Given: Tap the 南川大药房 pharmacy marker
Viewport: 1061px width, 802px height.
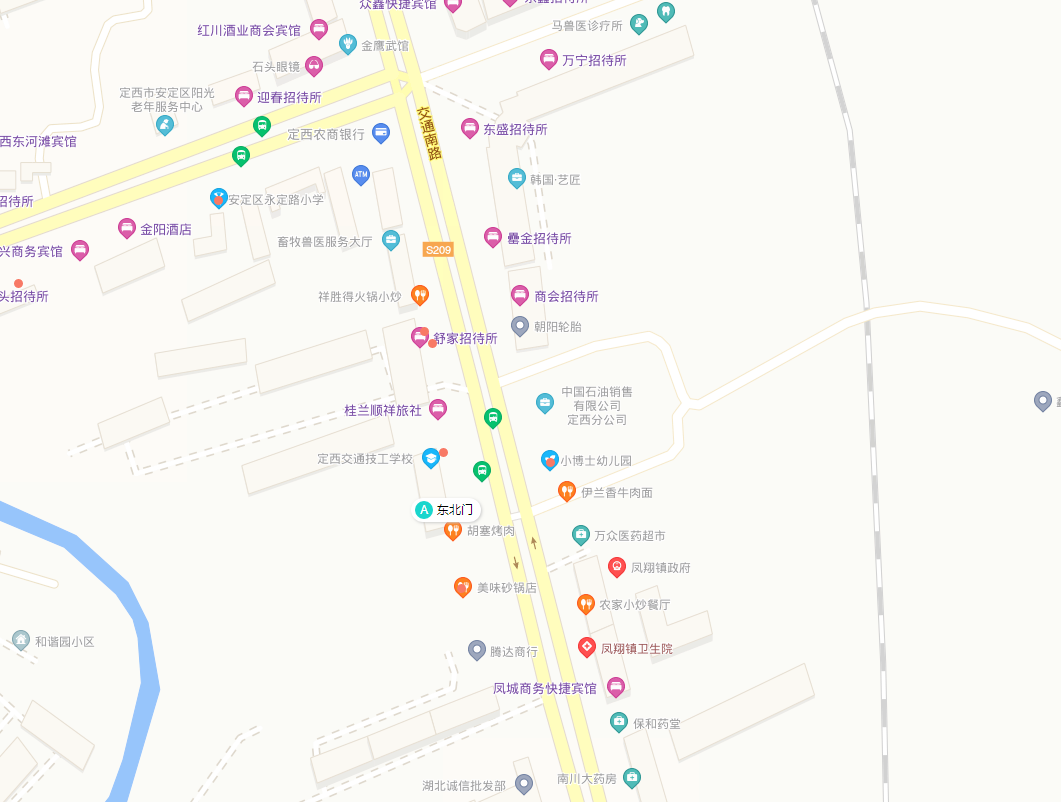Looking at the screenshot, I should click(x=631, y=776).
